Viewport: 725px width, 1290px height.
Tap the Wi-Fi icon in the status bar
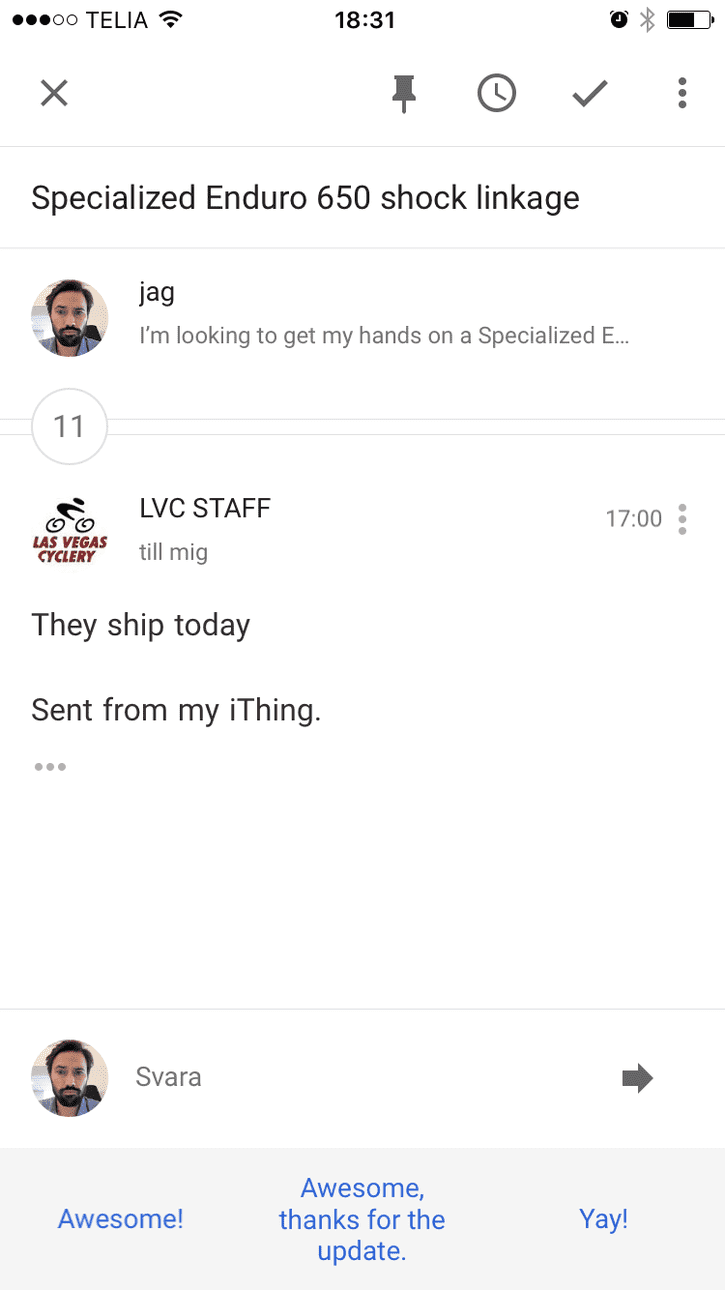(173, 18)
